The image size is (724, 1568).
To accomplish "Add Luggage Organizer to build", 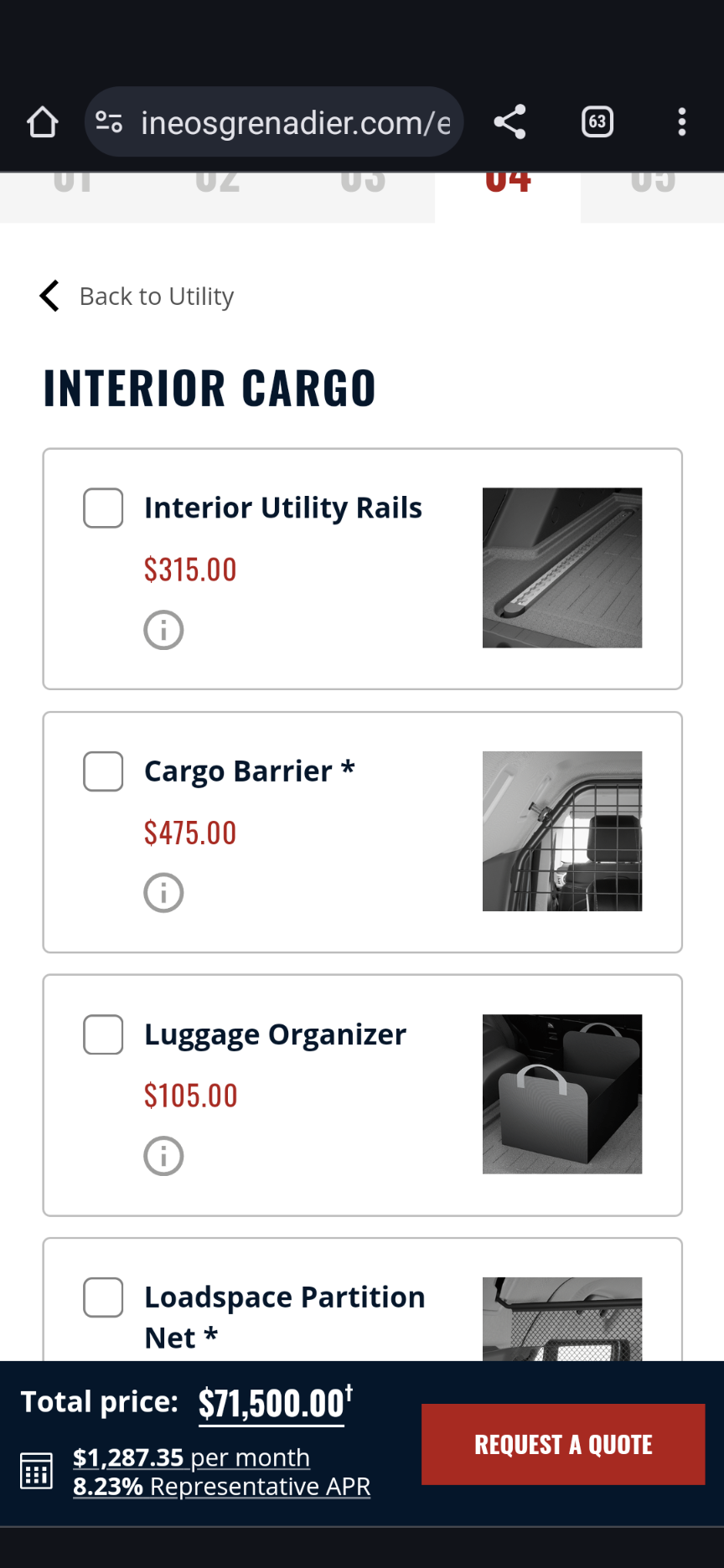I will 103,1034.
